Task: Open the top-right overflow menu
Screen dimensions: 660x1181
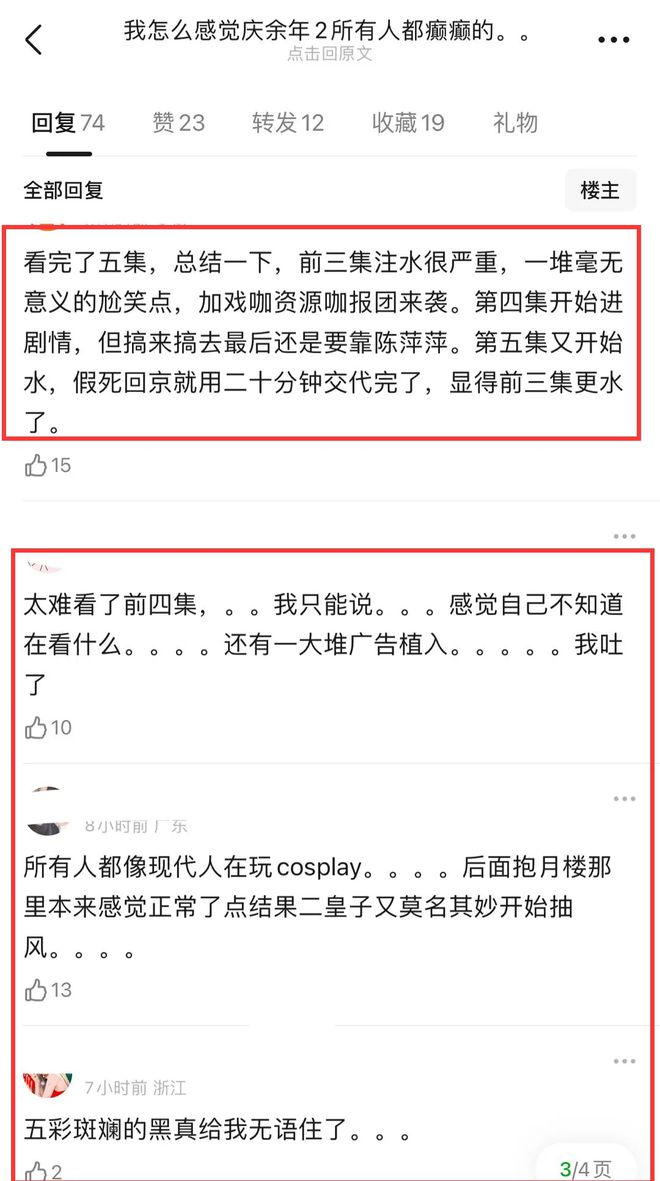Action: 614,40
